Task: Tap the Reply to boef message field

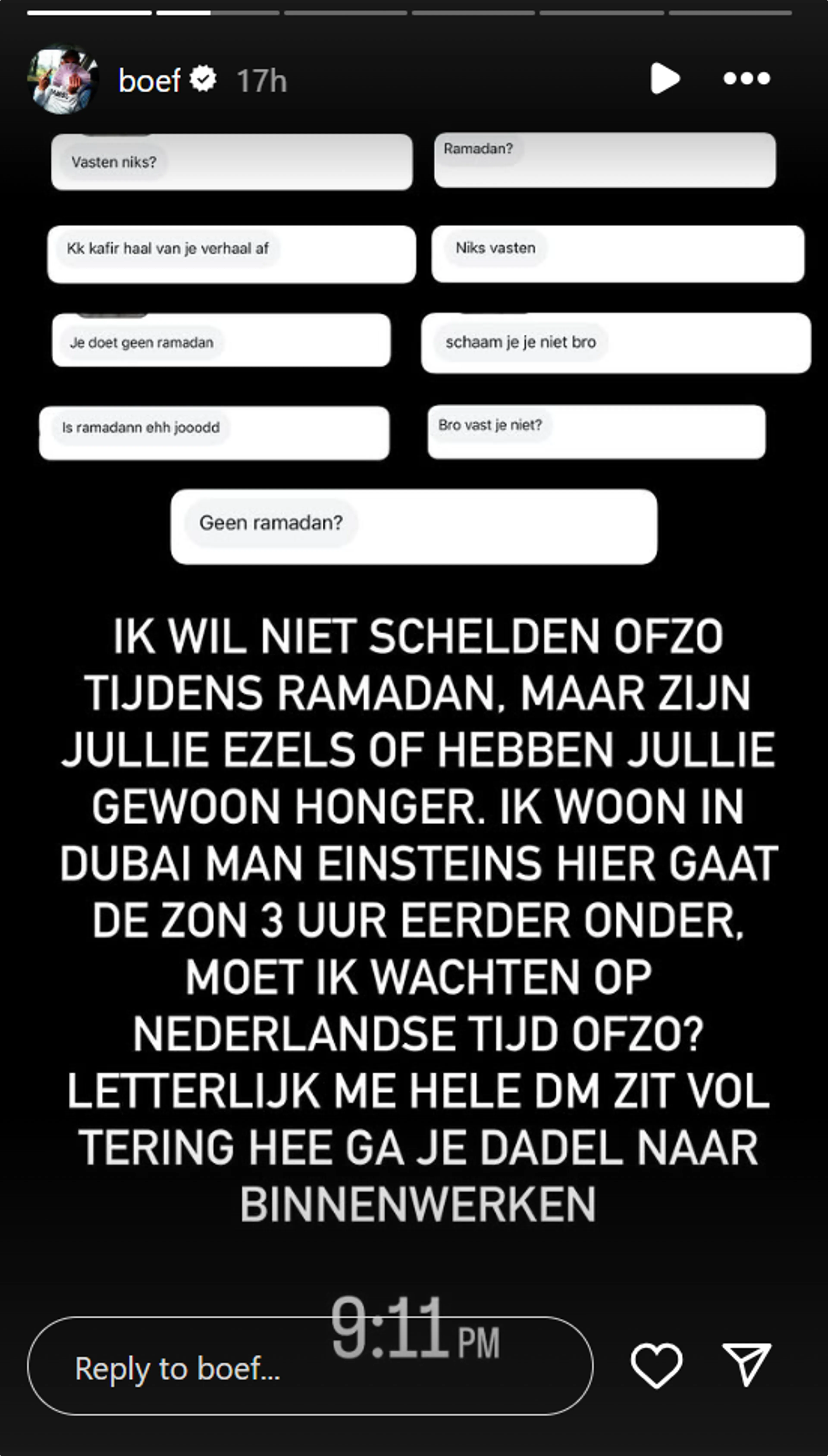Action: pyautogui.click(x=310, y=1366)
